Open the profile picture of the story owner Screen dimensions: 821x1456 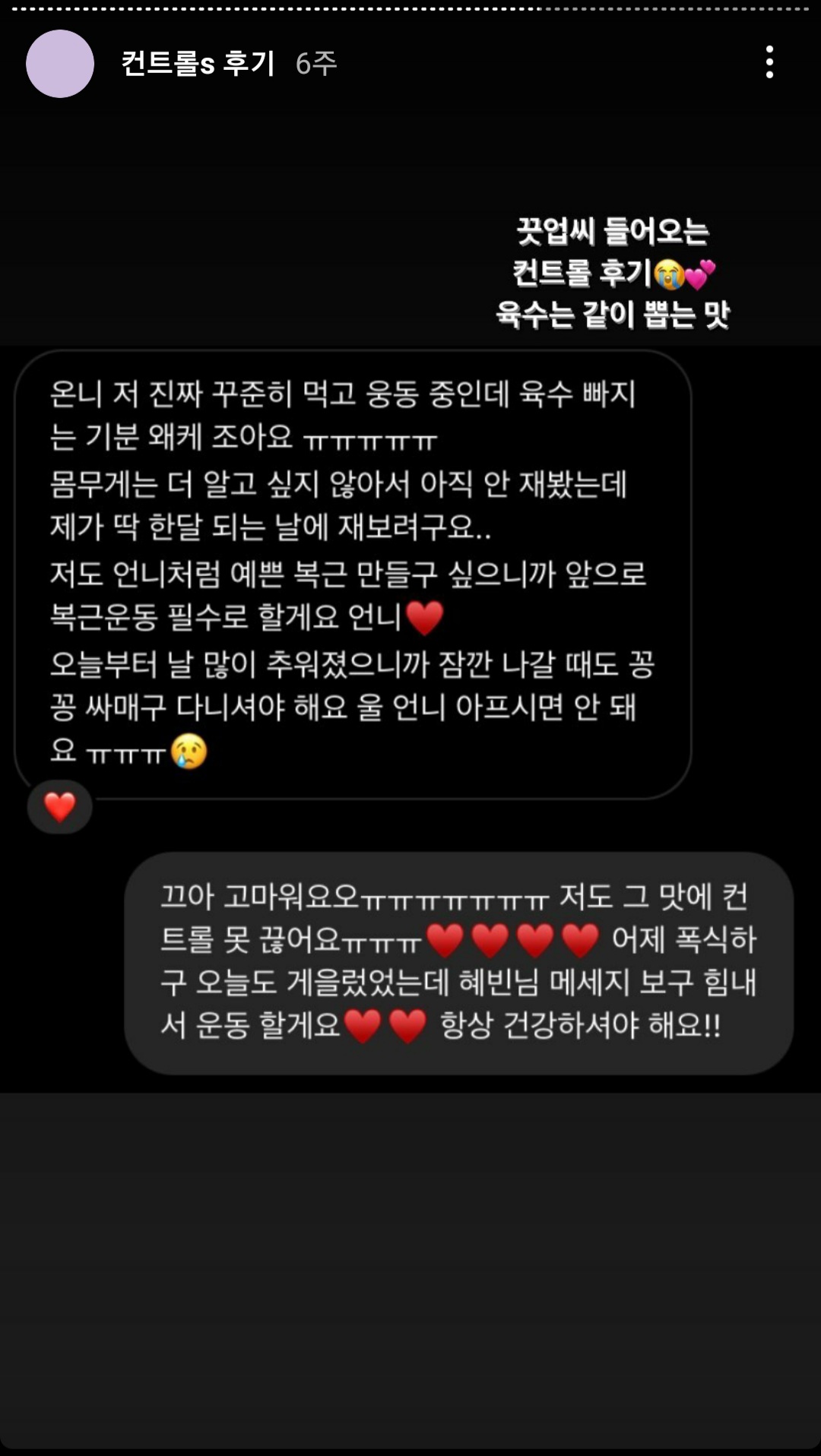(60, 64)
